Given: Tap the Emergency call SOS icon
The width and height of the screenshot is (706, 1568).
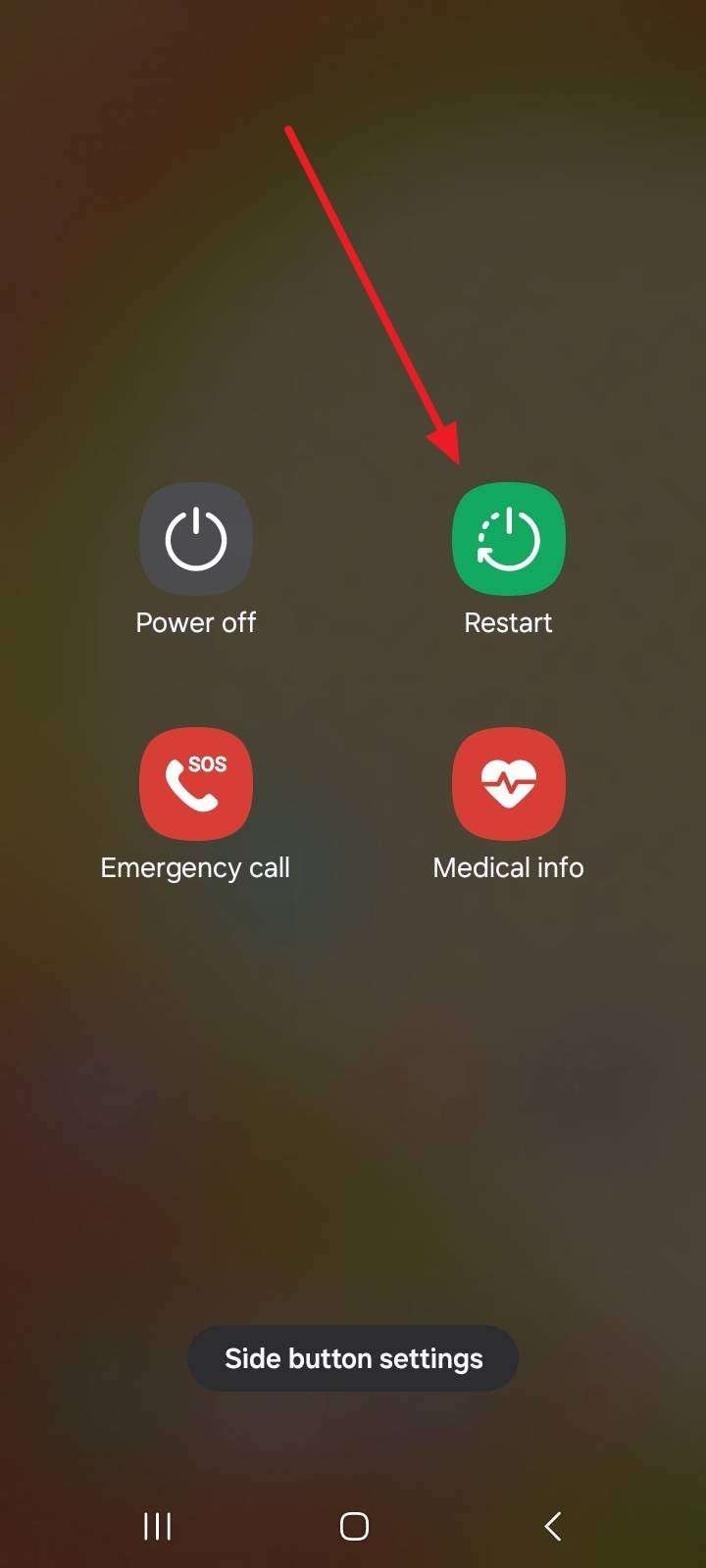Looking at the screenshot, I should [196, 784].
